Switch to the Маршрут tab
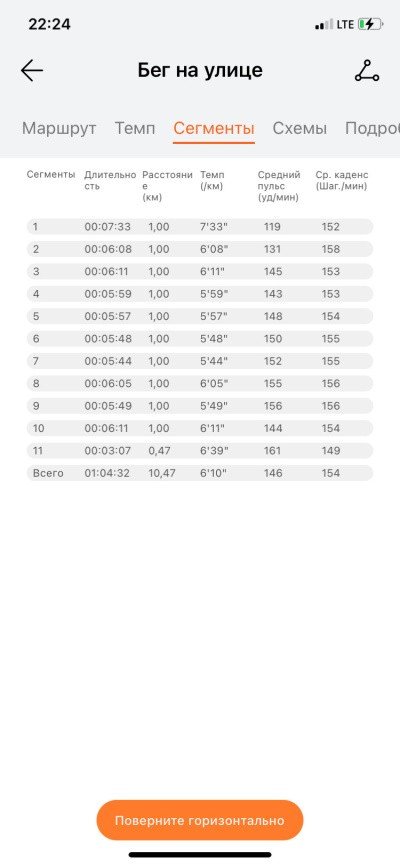 click(x=59, y=129)
